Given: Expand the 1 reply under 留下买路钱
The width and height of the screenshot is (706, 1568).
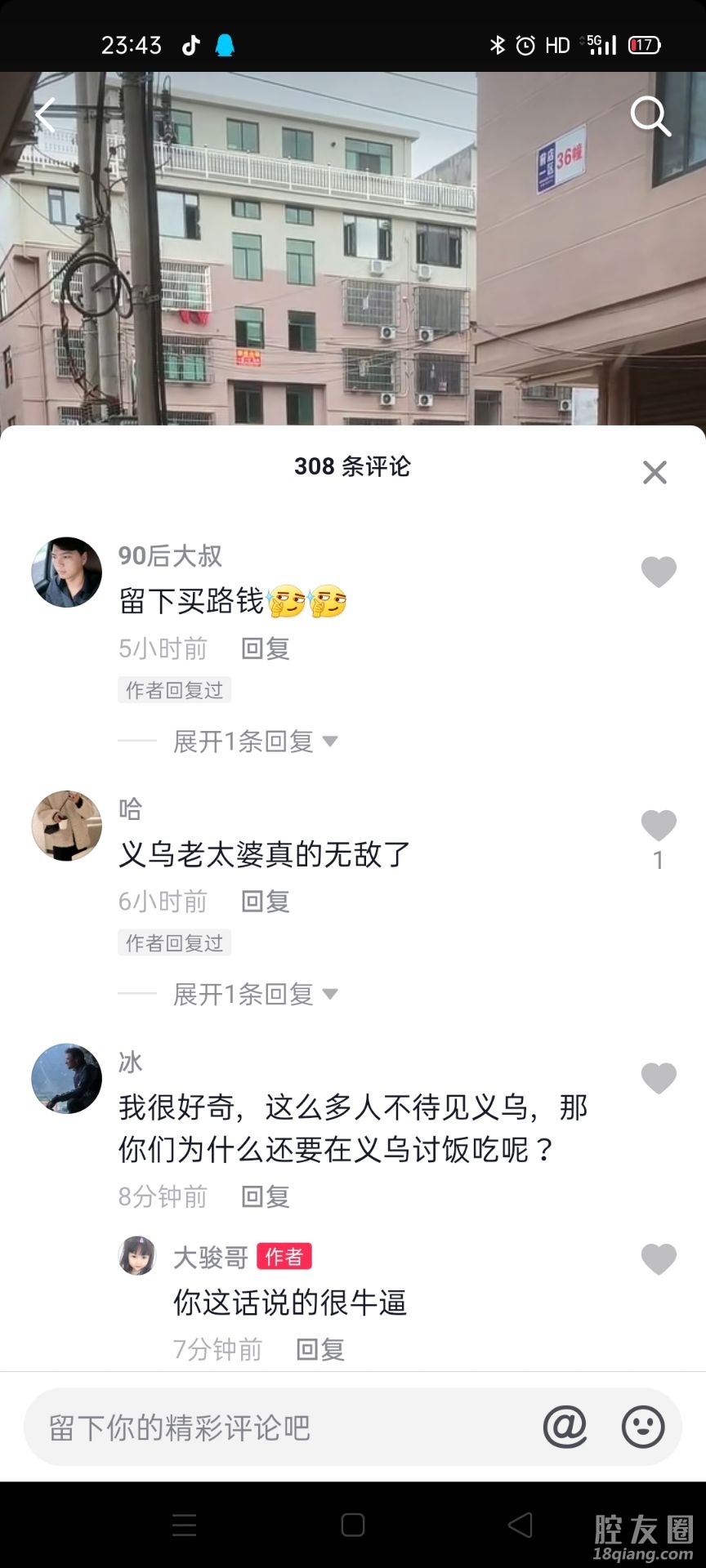Looking at the screenshot, I should coord(255,742).
